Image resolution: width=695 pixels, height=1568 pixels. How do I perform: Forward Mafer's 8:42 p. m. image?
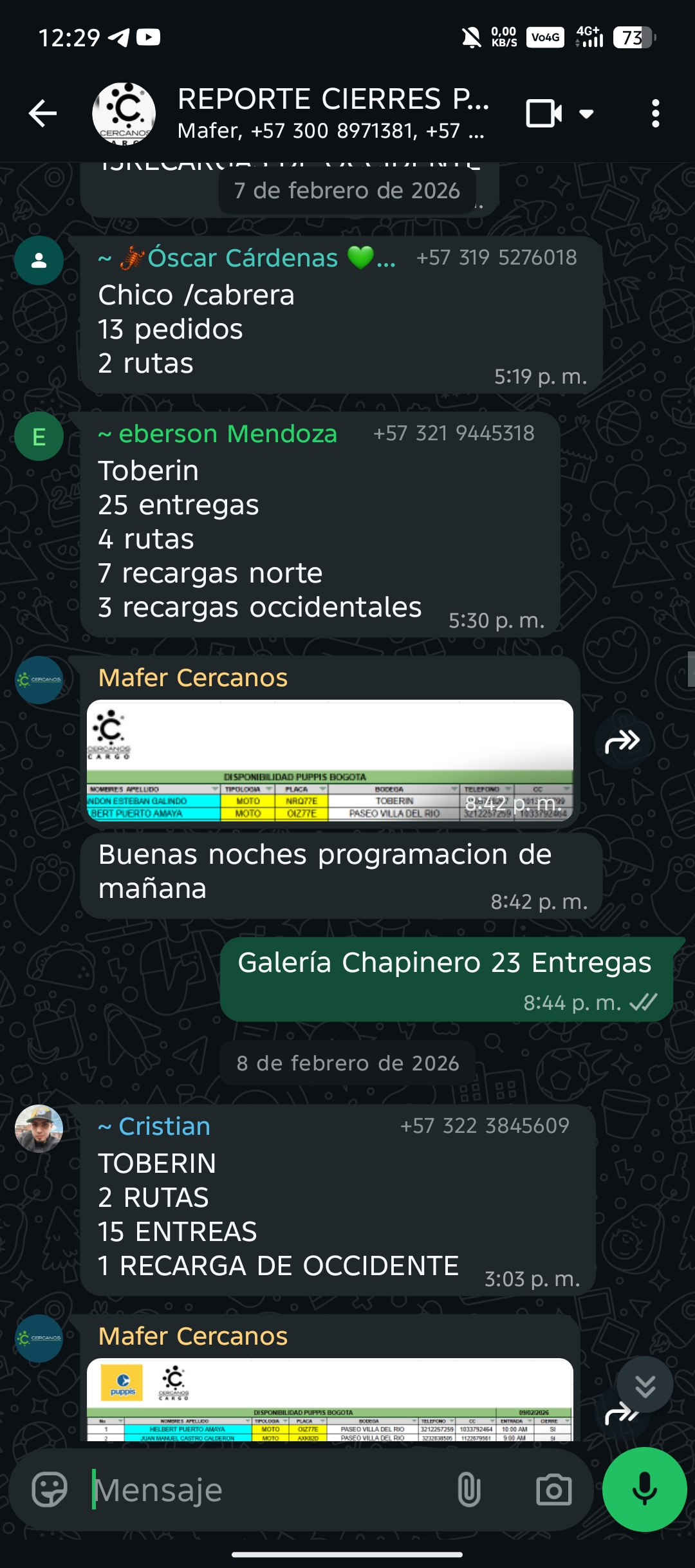click(x=622, y=742)
